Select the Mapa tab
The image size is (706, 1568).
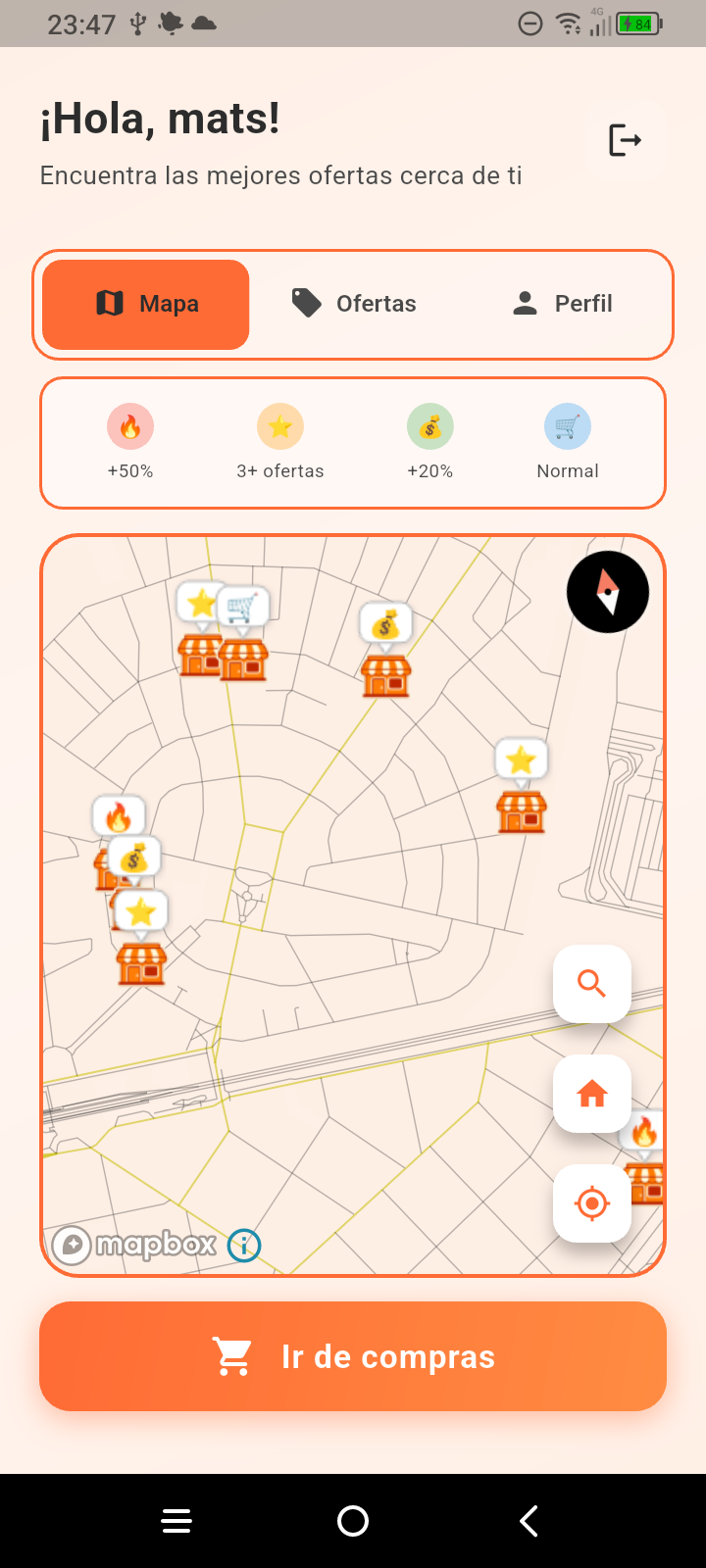(x=146, y=304)
